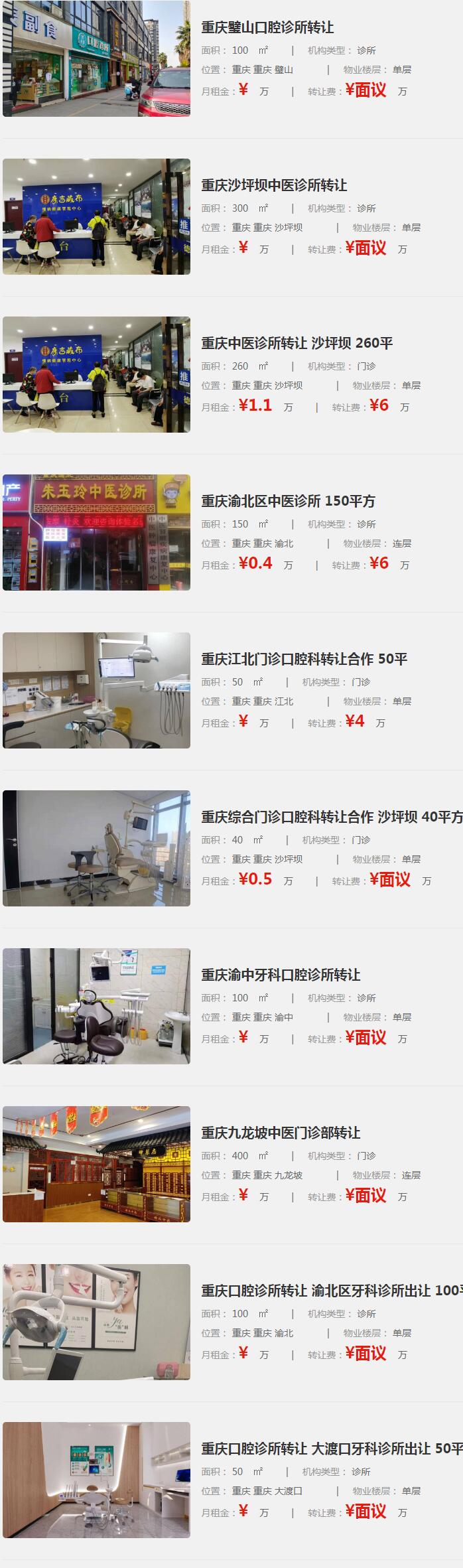Open 大渡口牙科诊所出让 50平 listing
This screenshot has width=463, height=1568.
point(331,1449)
